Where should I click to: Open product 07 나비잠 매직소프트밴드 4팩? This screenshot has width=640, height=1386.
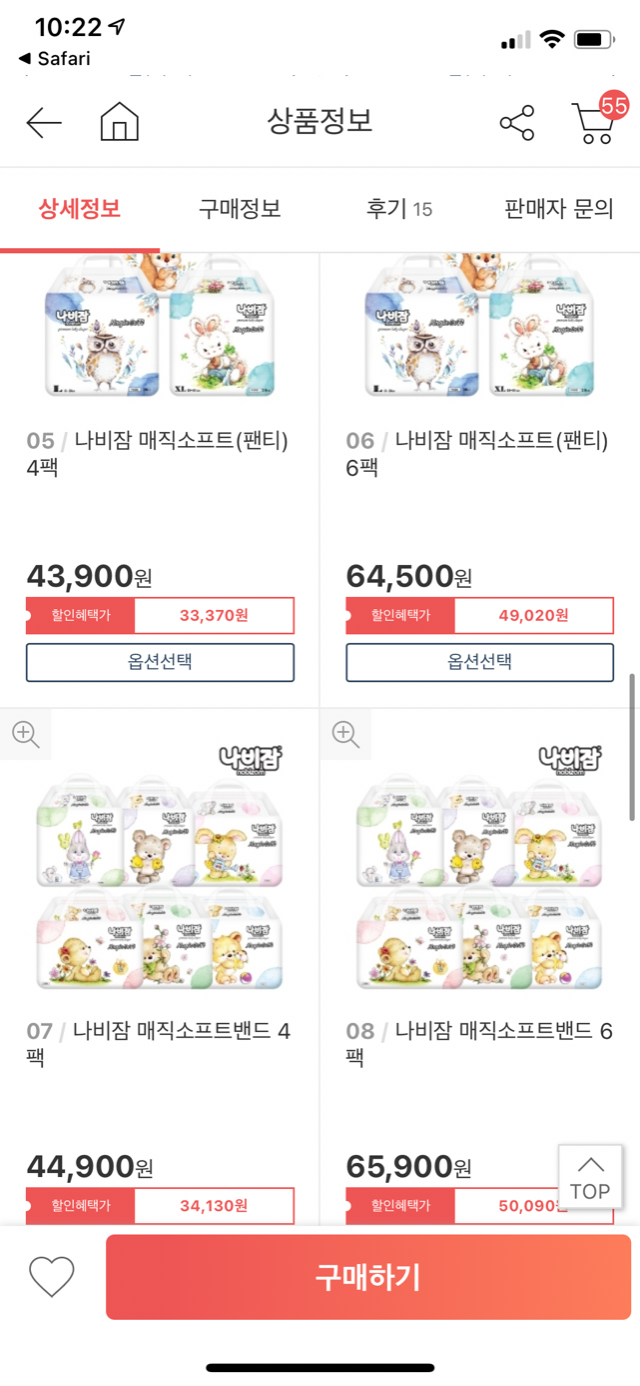159,1043
